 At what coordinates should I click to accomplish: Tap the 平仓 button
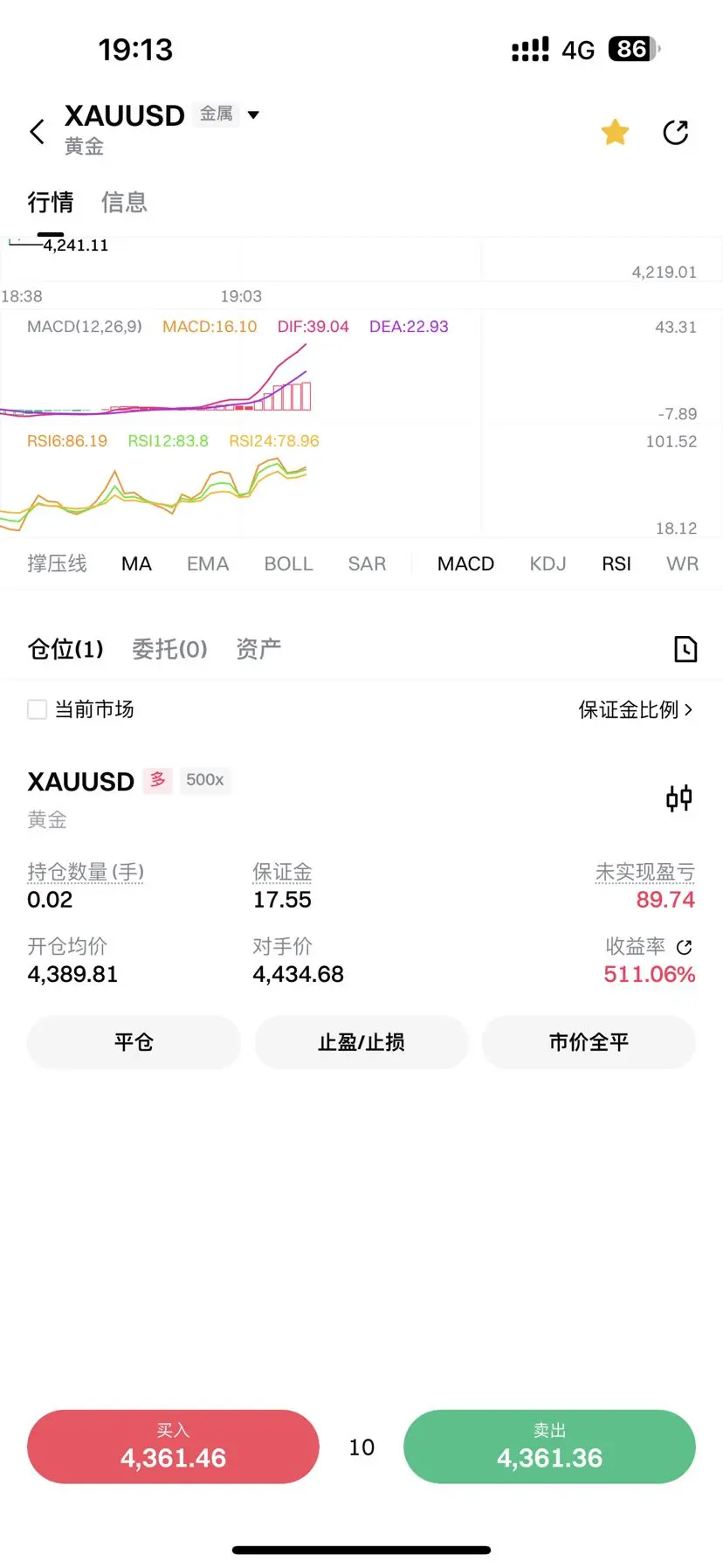coord(134,1042)
